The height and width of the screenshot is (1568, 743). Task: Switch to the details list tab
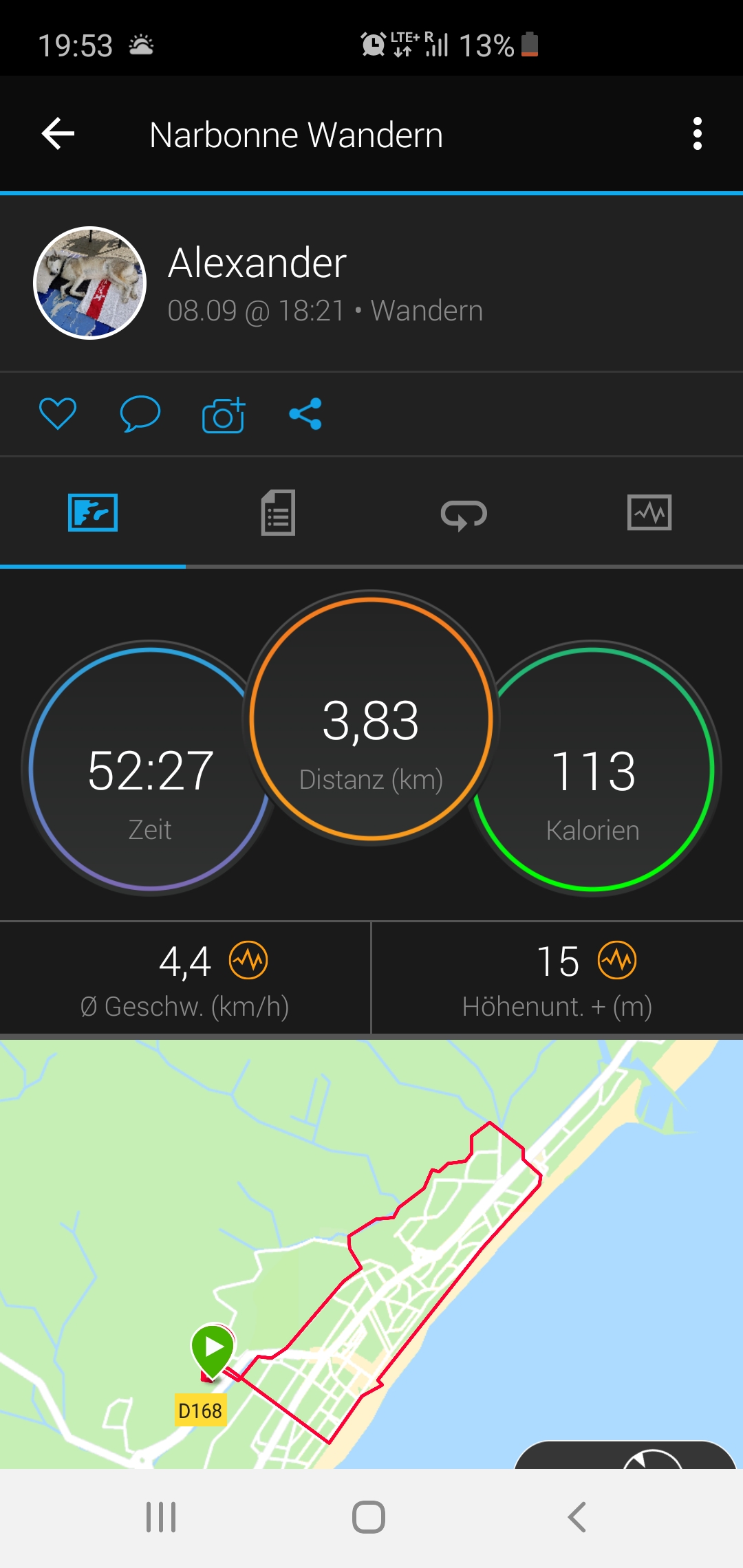(278, 513)
